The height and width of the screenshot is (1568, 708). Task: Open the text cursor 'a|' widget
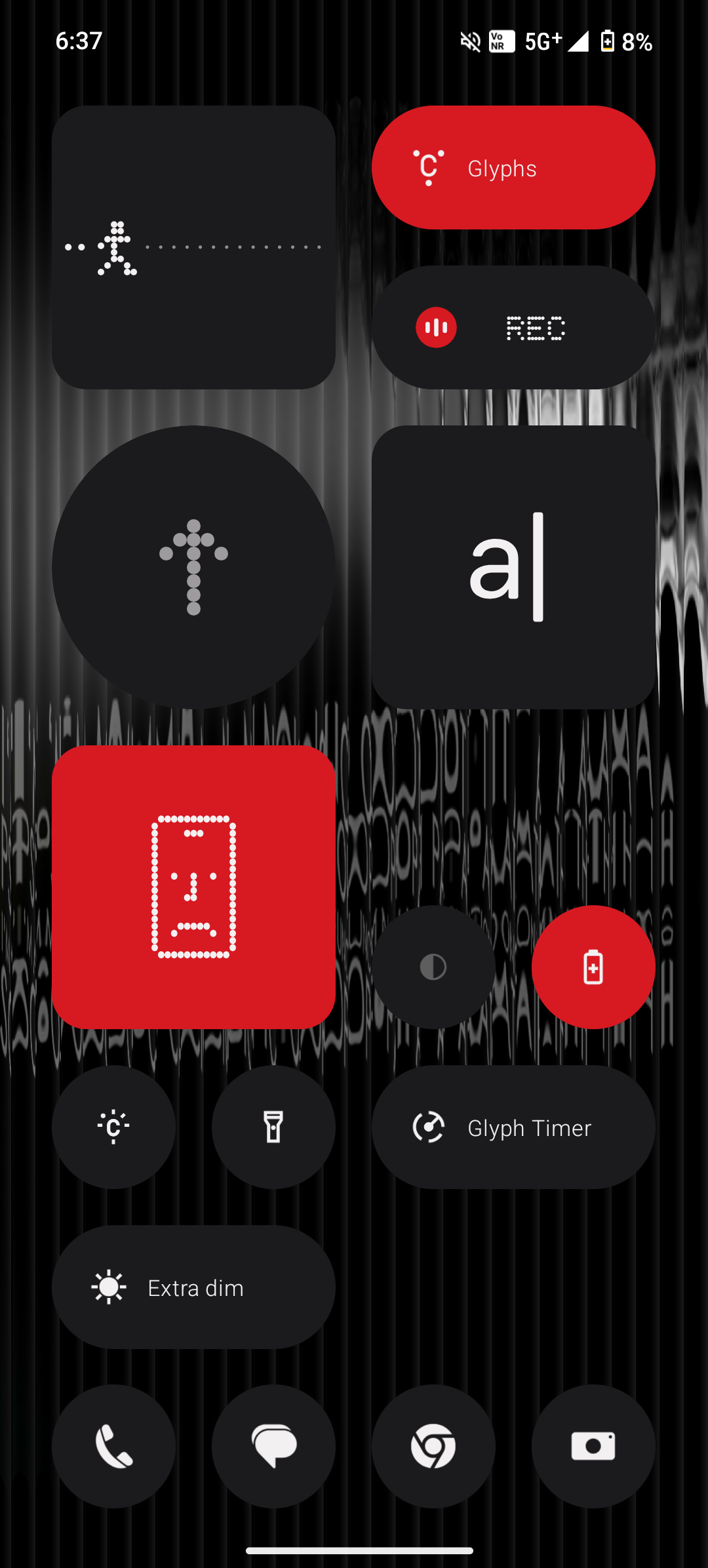tap(513, 567)
